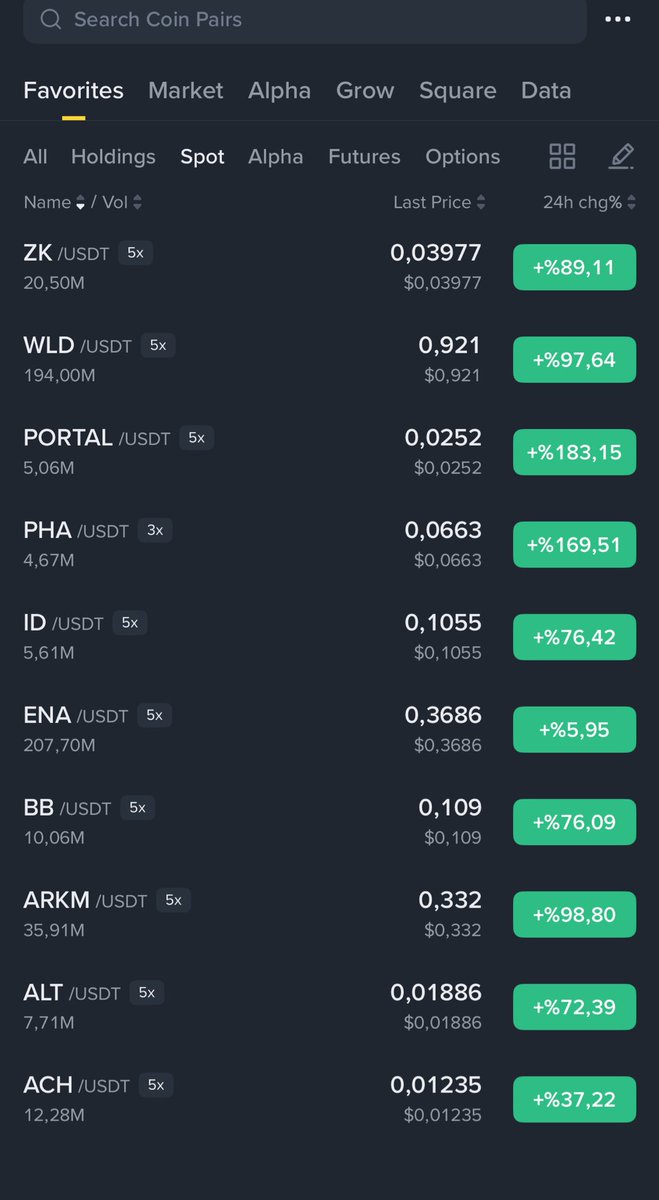Select the Holdings filter
Screen dimensions: 659x1200
[x=113, y=157]
